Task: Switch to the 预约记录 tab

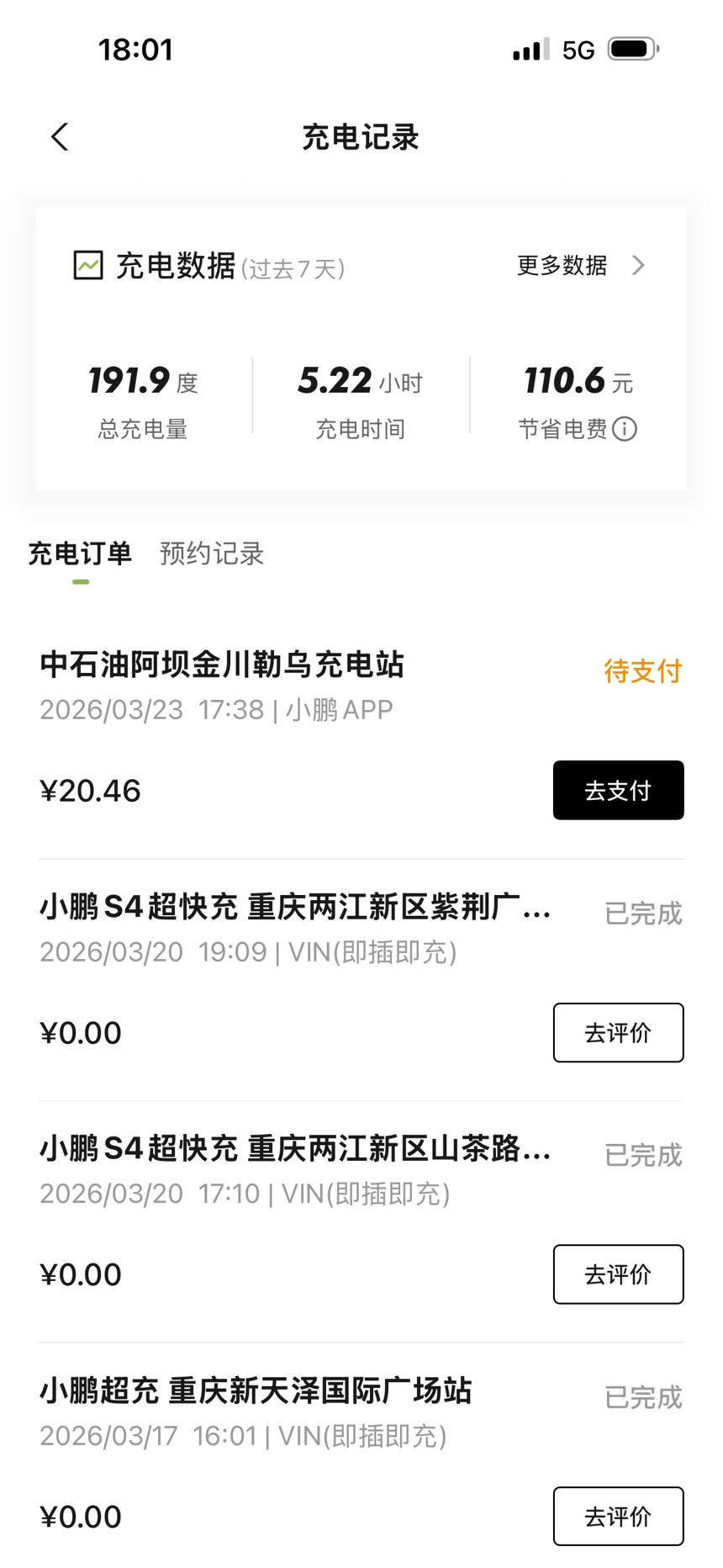Action: coord(212,554)
